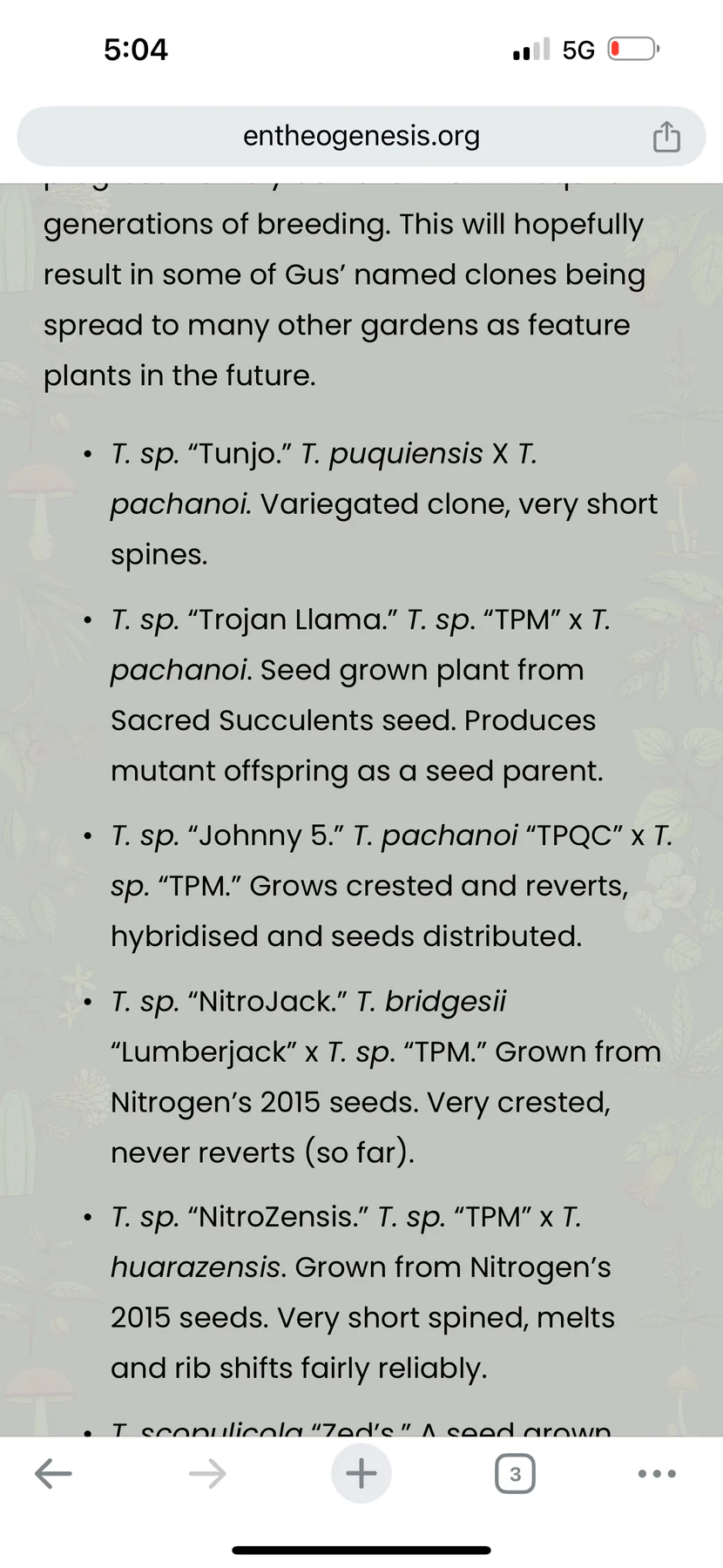Image resolution: width=723 pixels, height=1568 pixels.
Task: Open the browser's three-dot menu
Action: (657, 1474)
